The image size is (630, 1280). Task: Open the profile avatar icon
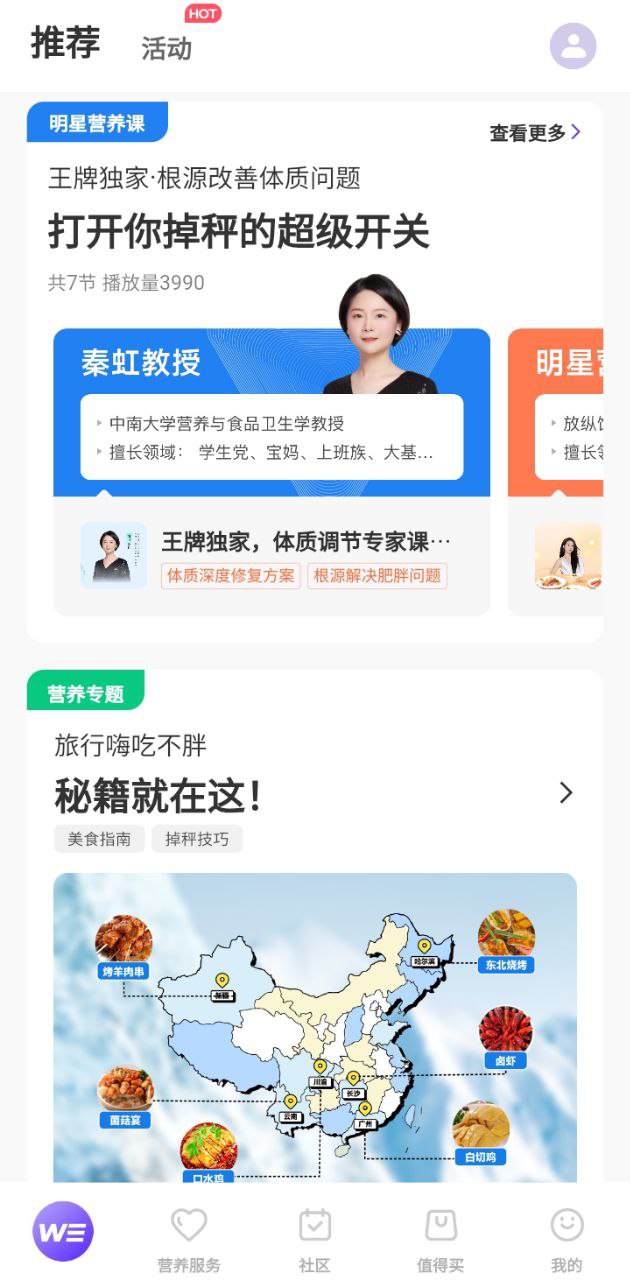pos(573,46)
